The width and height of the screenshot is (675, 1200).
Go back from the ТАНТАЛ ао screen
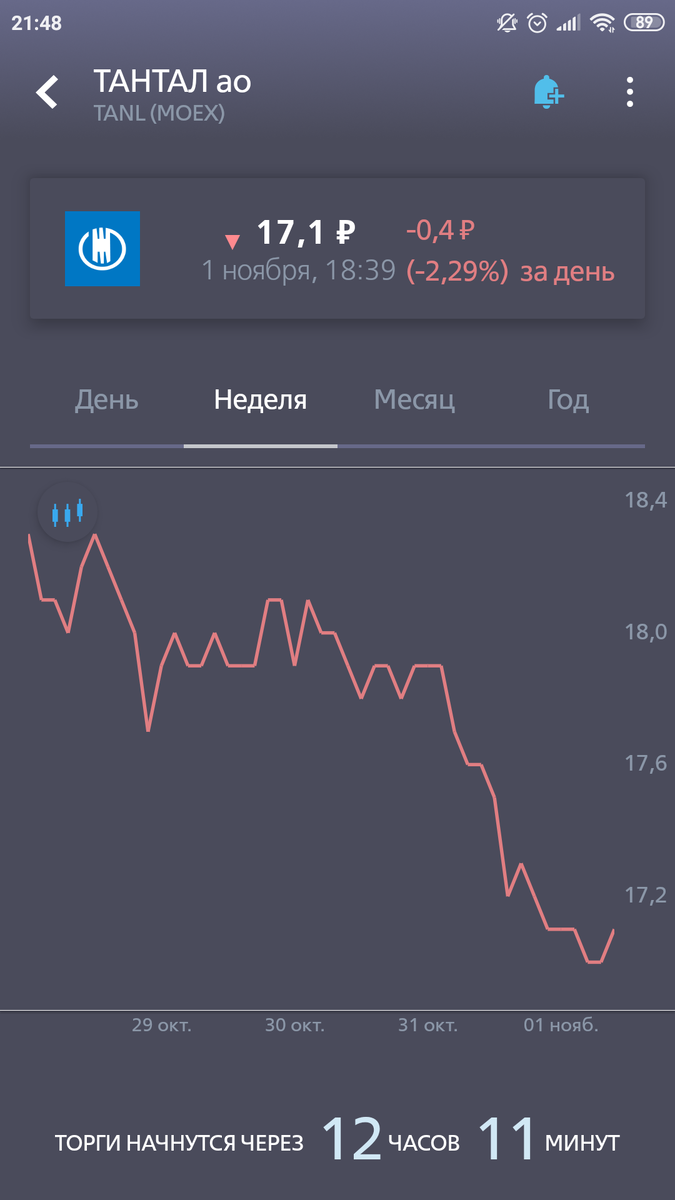(47, 93)
